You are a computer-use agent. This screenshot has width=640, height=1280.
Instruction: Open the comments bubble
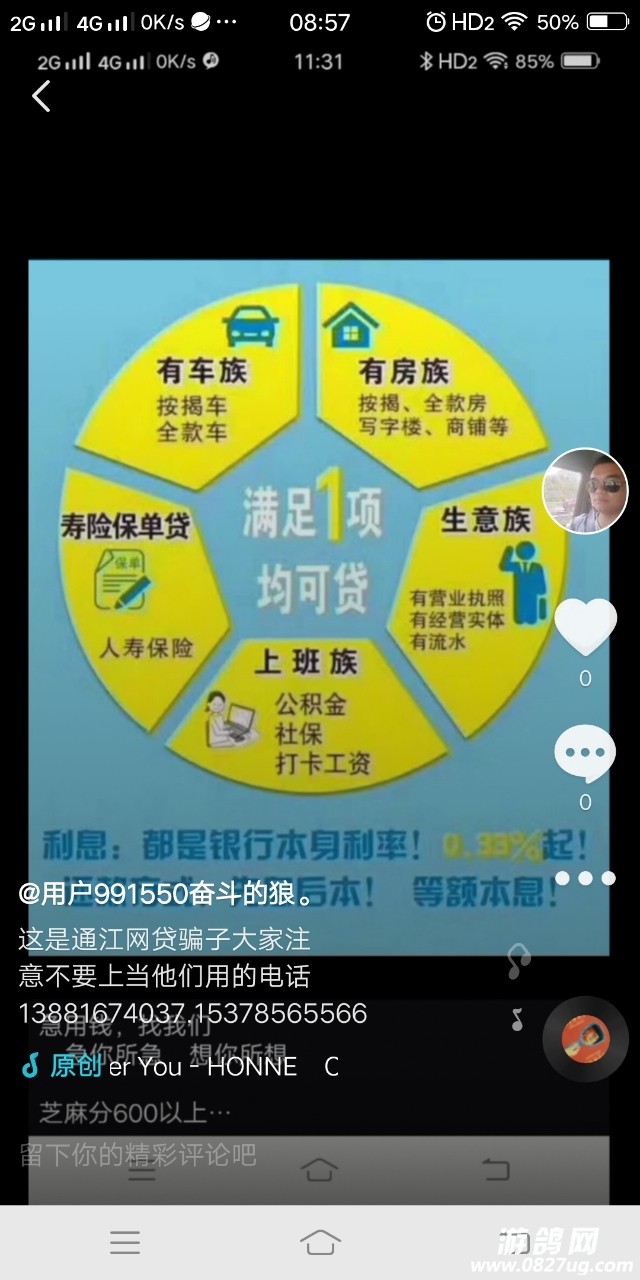point(585,756)
